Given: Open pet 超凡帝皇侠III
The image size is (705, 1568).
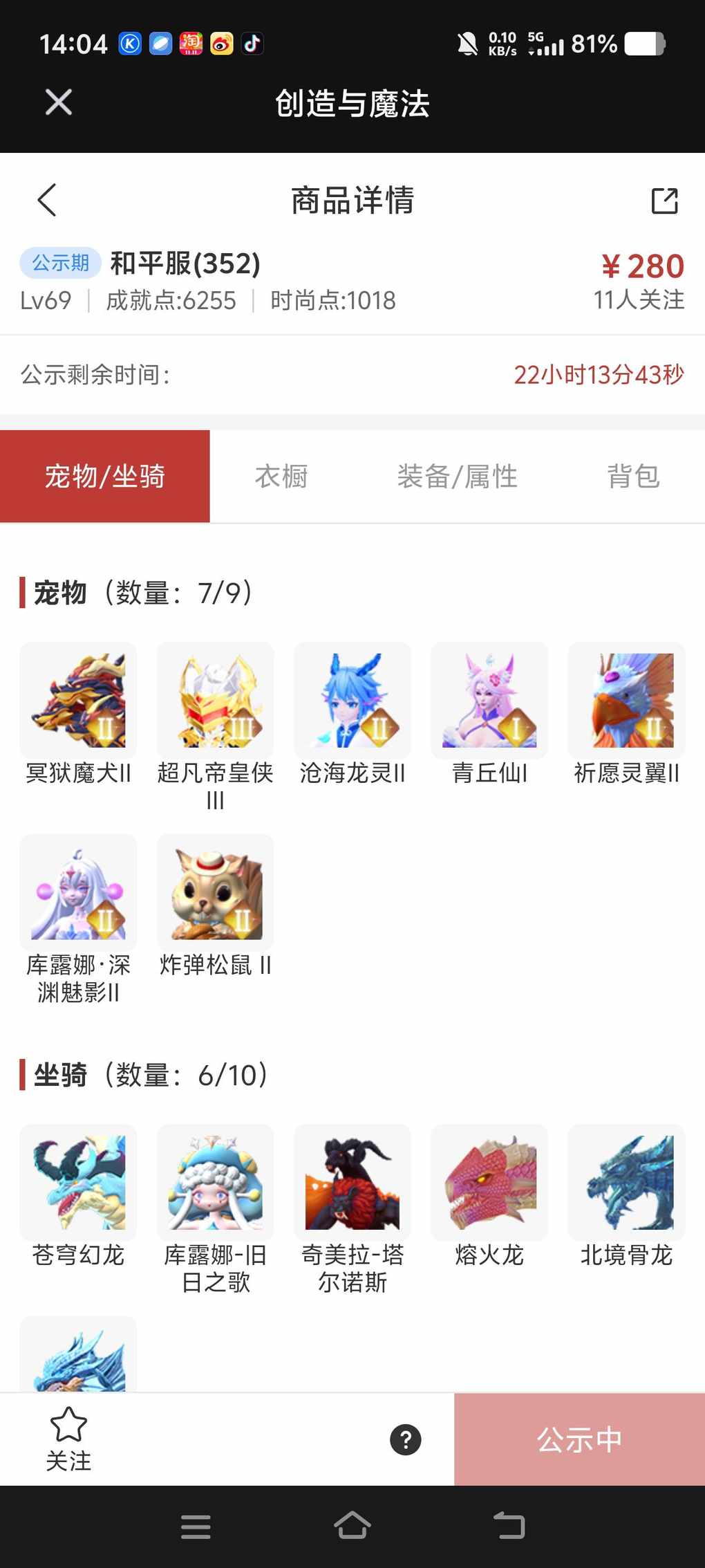Looking at the screenshot, I should [x=215, y=701].
